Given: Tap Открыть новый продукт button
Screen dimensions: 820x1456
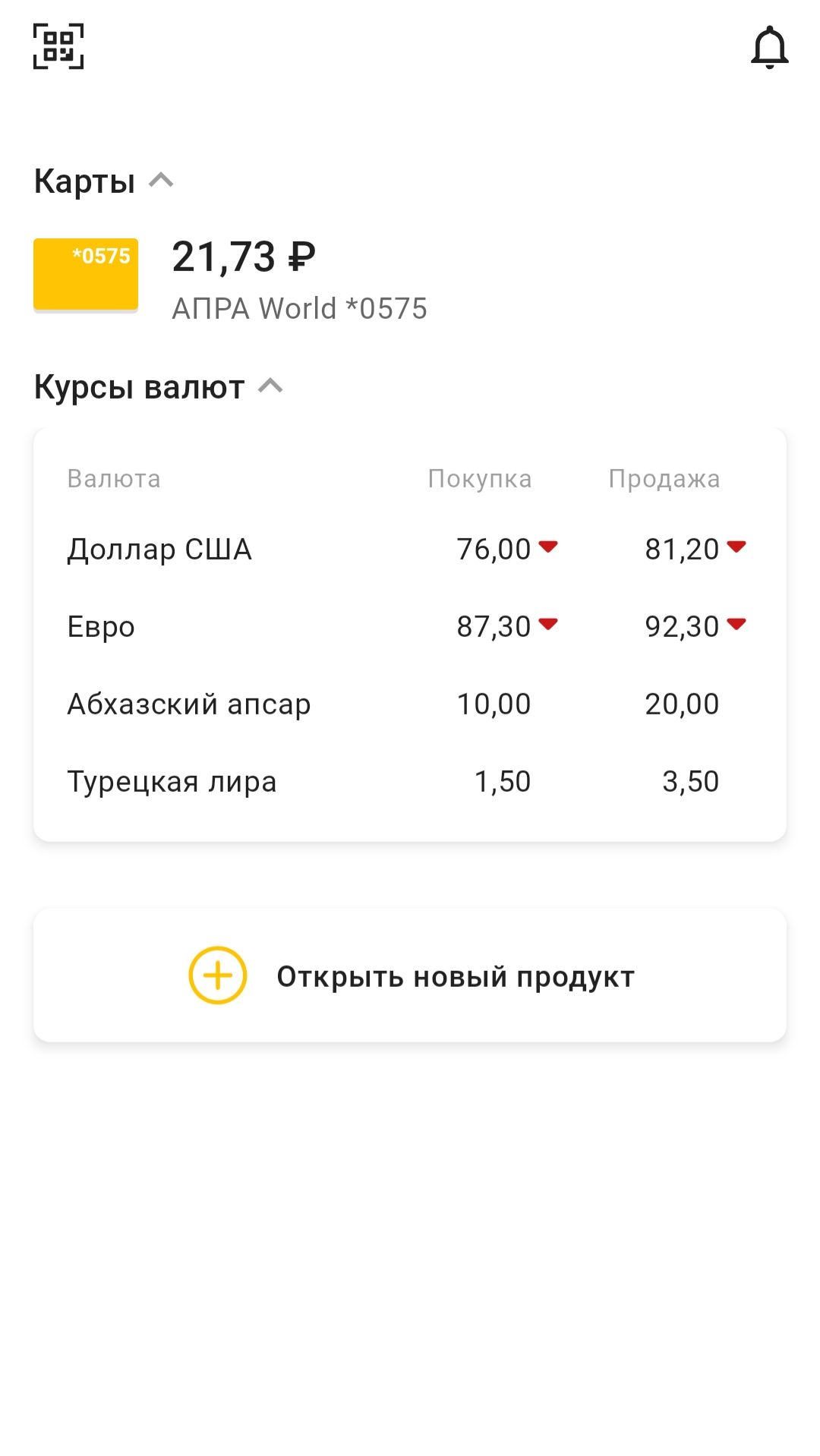Looking at the screenshot, I should pos(410,975).
